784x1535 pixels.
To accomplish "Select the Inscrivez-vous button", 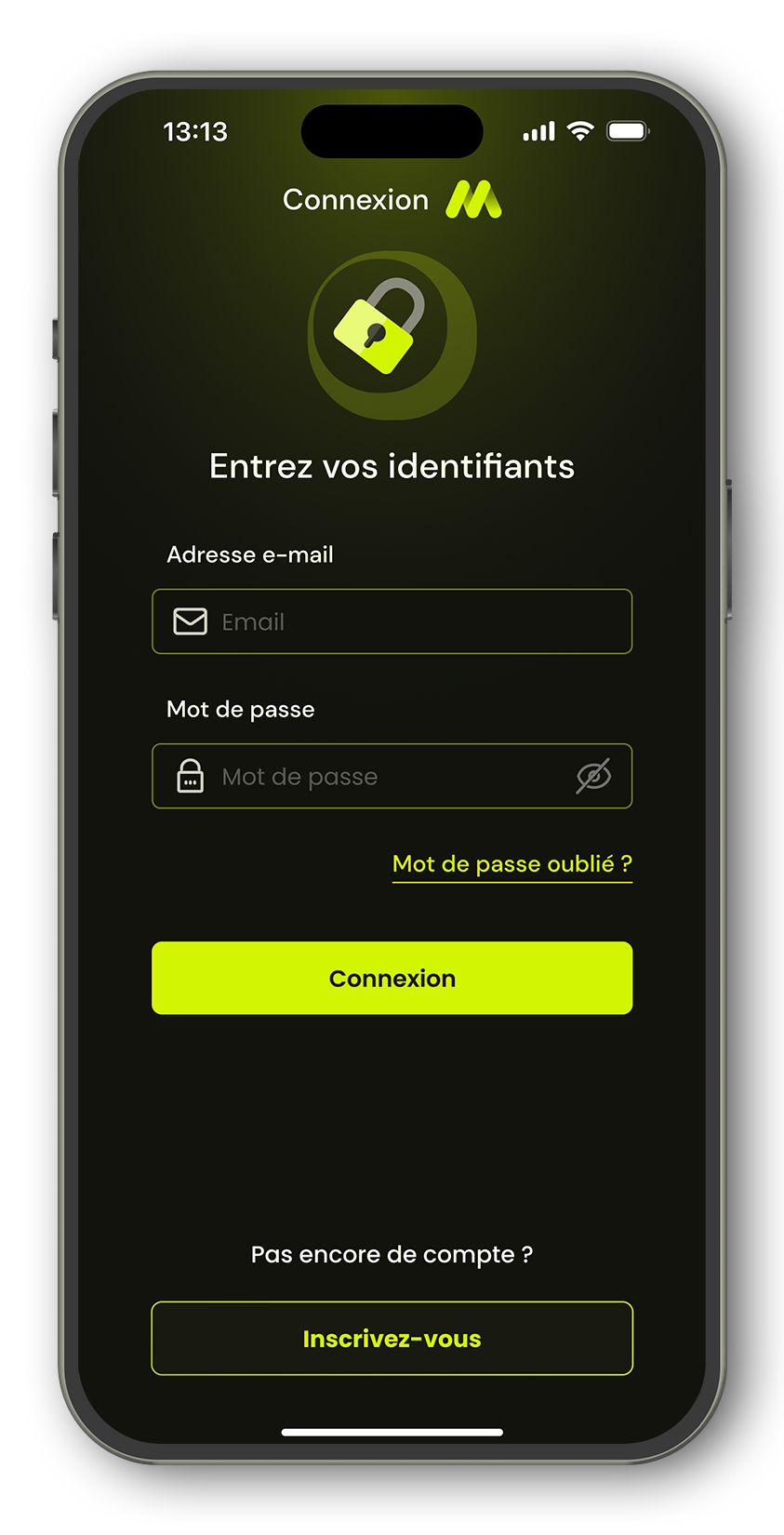I will click(x=392, y=1338).
